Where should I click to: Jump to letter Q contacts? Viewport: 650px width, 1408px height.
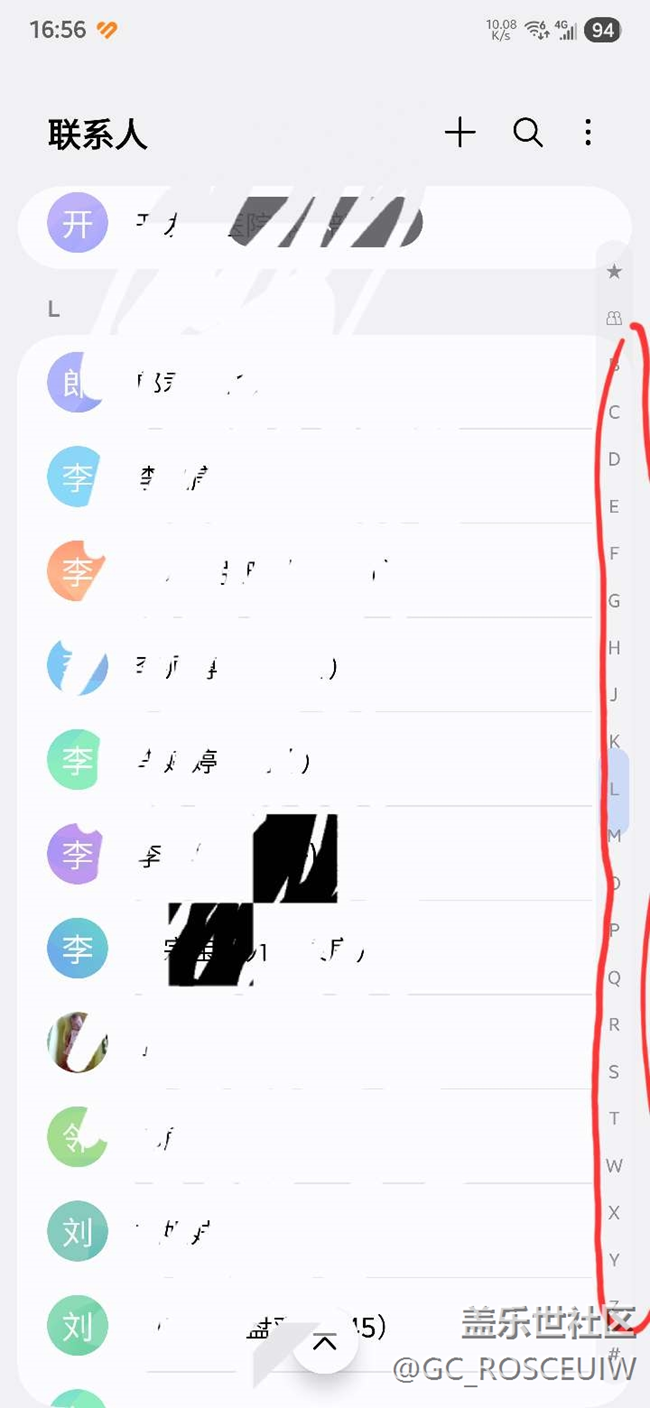(x=614, y=977)
